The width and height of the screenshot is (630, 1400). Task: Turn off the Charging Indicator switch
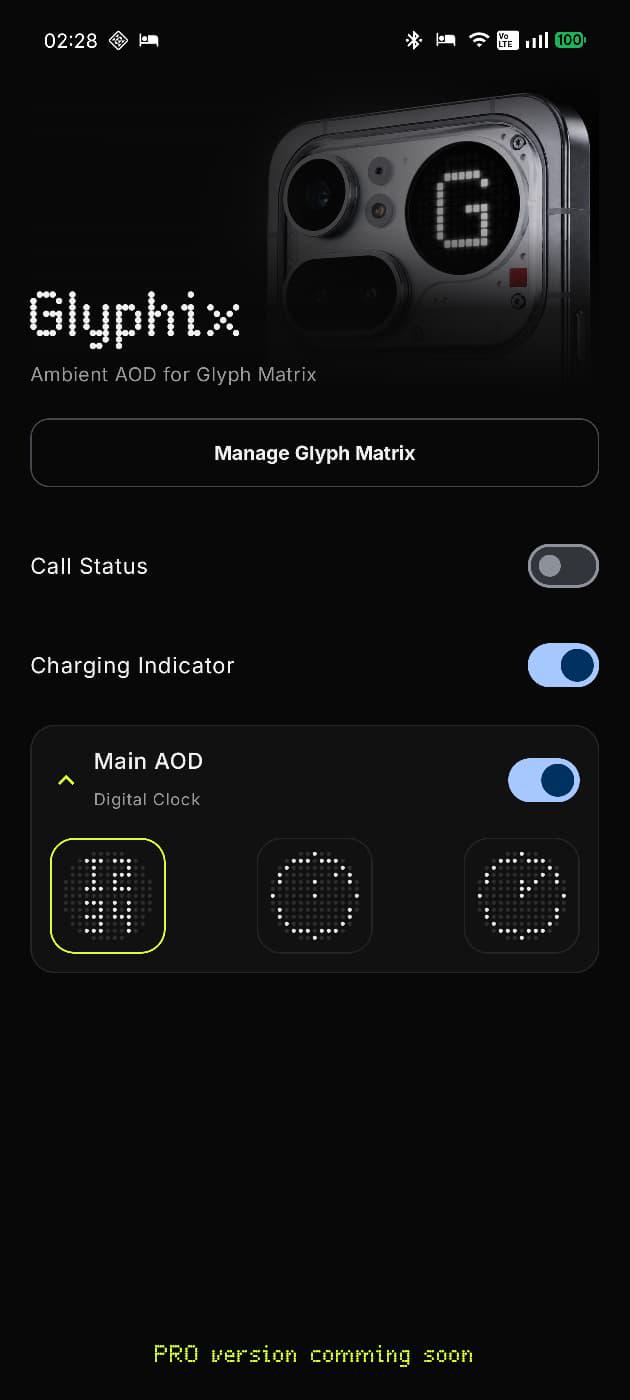(x=563, y=666)
